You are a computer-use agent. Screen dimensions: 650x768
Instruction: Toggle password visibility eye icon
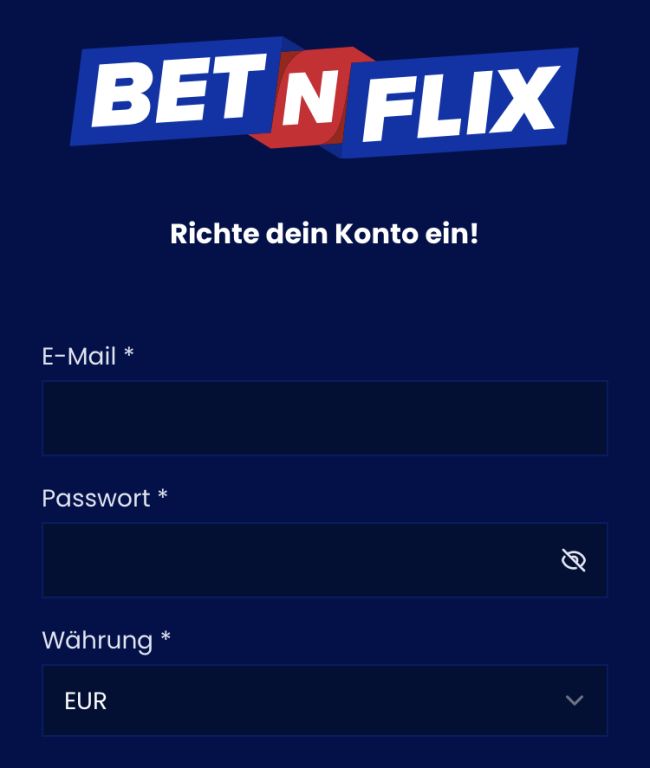coord(573,560)
